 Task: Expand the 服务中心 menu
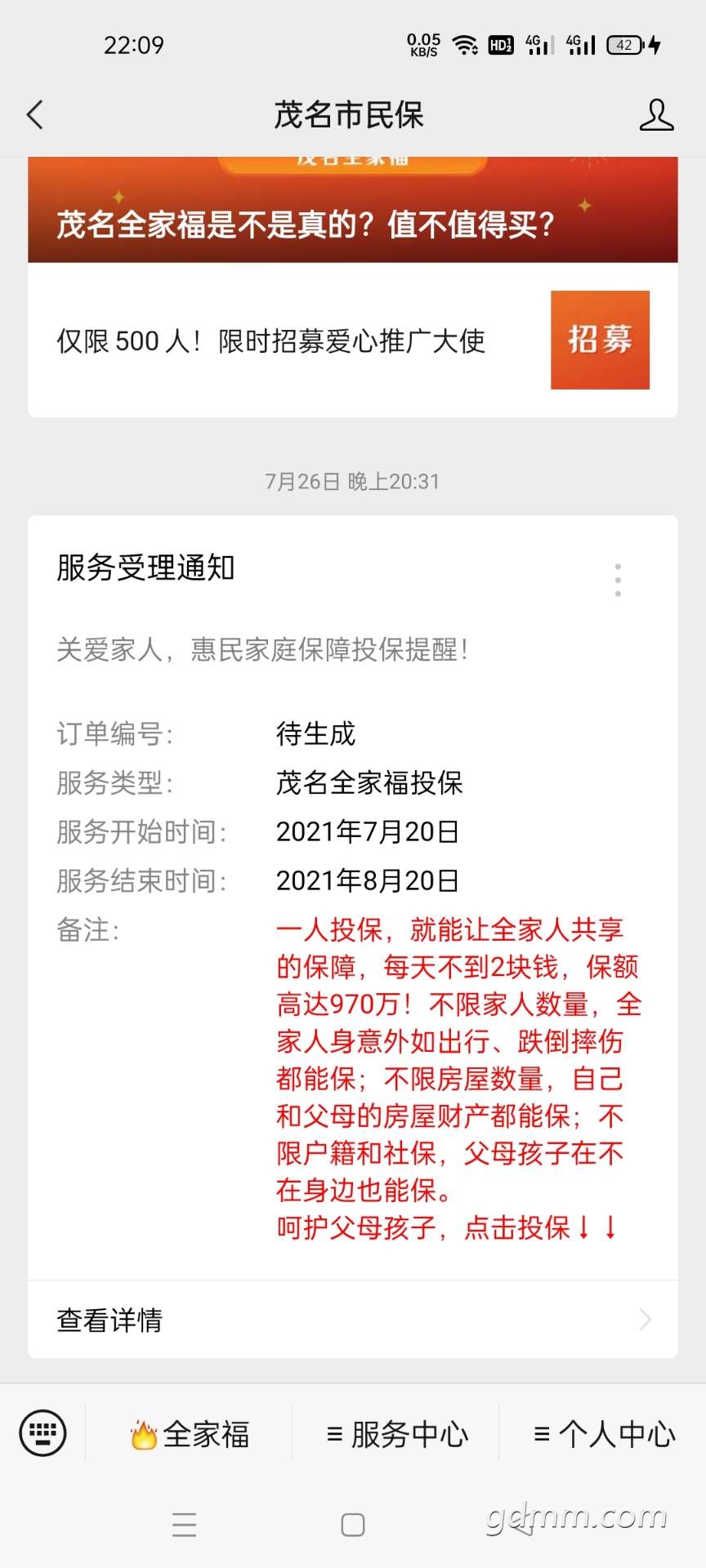[396, 1434]
